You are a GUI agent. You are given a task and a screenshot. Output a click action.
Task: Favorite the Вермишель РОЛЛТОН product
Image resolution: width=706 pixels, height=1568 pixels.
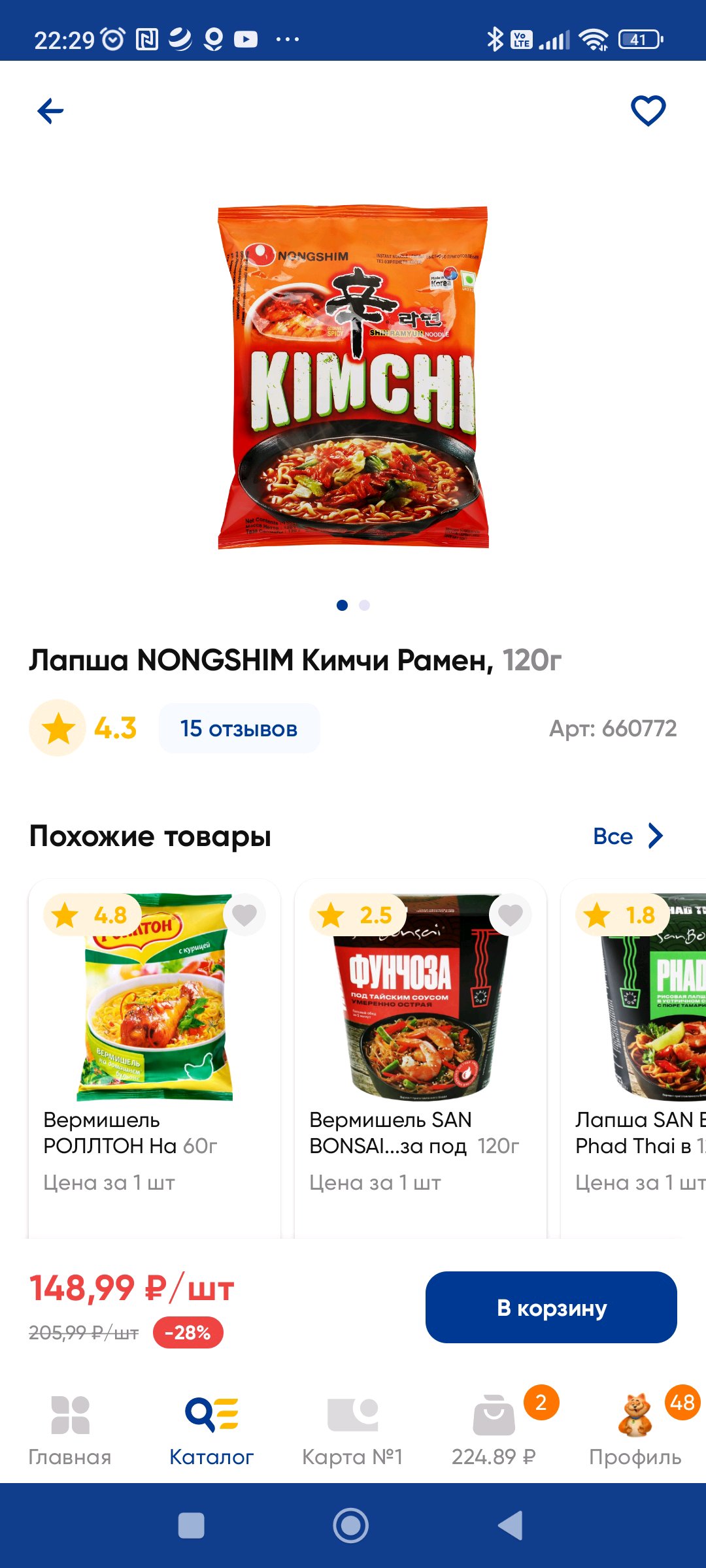pyautogui.click(x=244, y=915)
